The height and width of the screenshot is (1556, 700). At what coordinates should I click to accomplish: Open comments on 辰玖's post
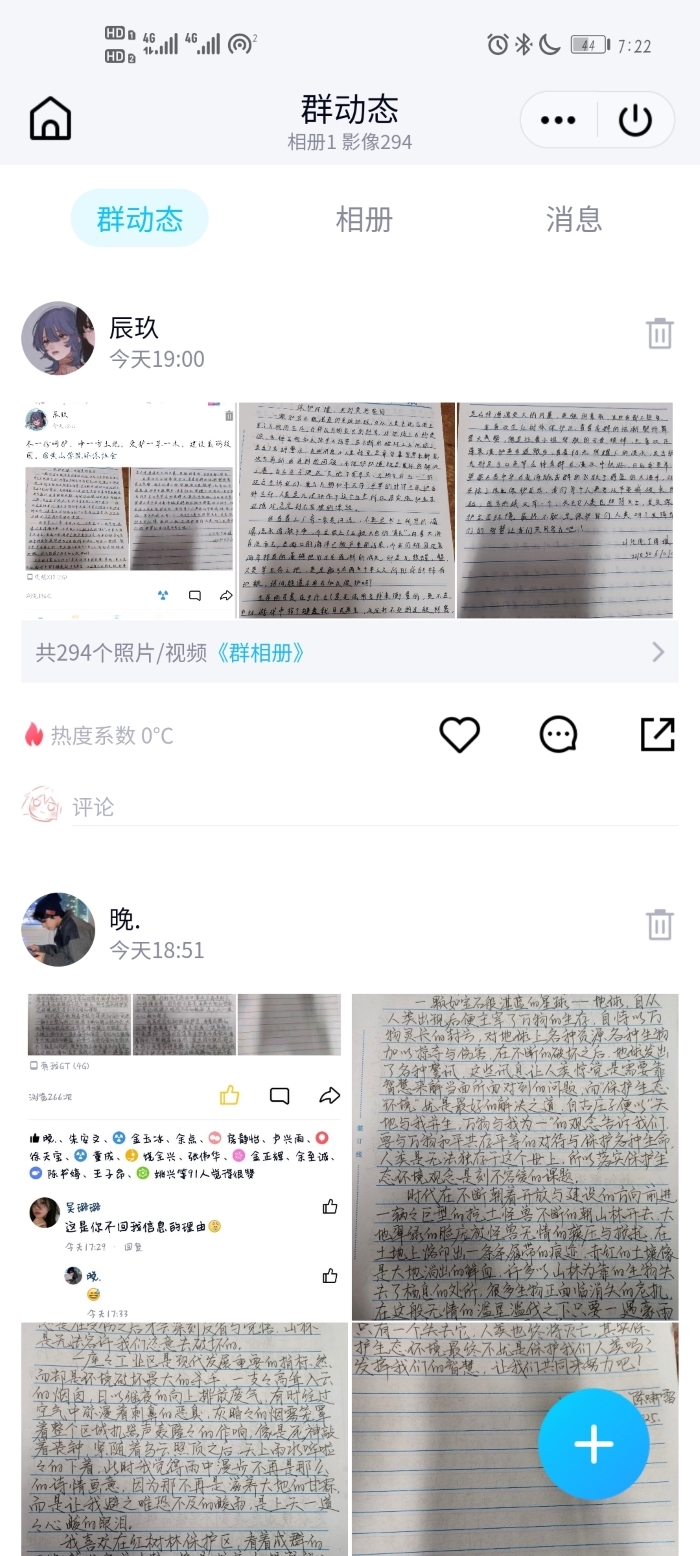558,735
